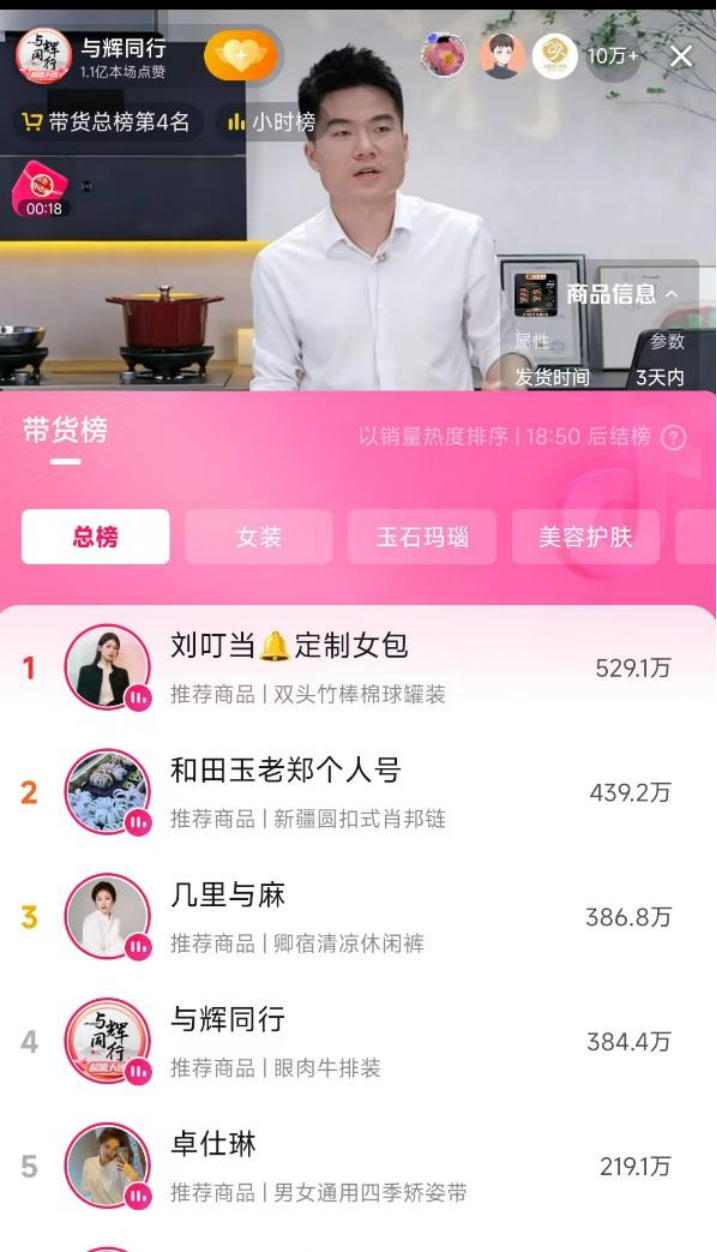Collapse the 商品信息 panel
Screen dimensions: 717x1252
(672, 294)
